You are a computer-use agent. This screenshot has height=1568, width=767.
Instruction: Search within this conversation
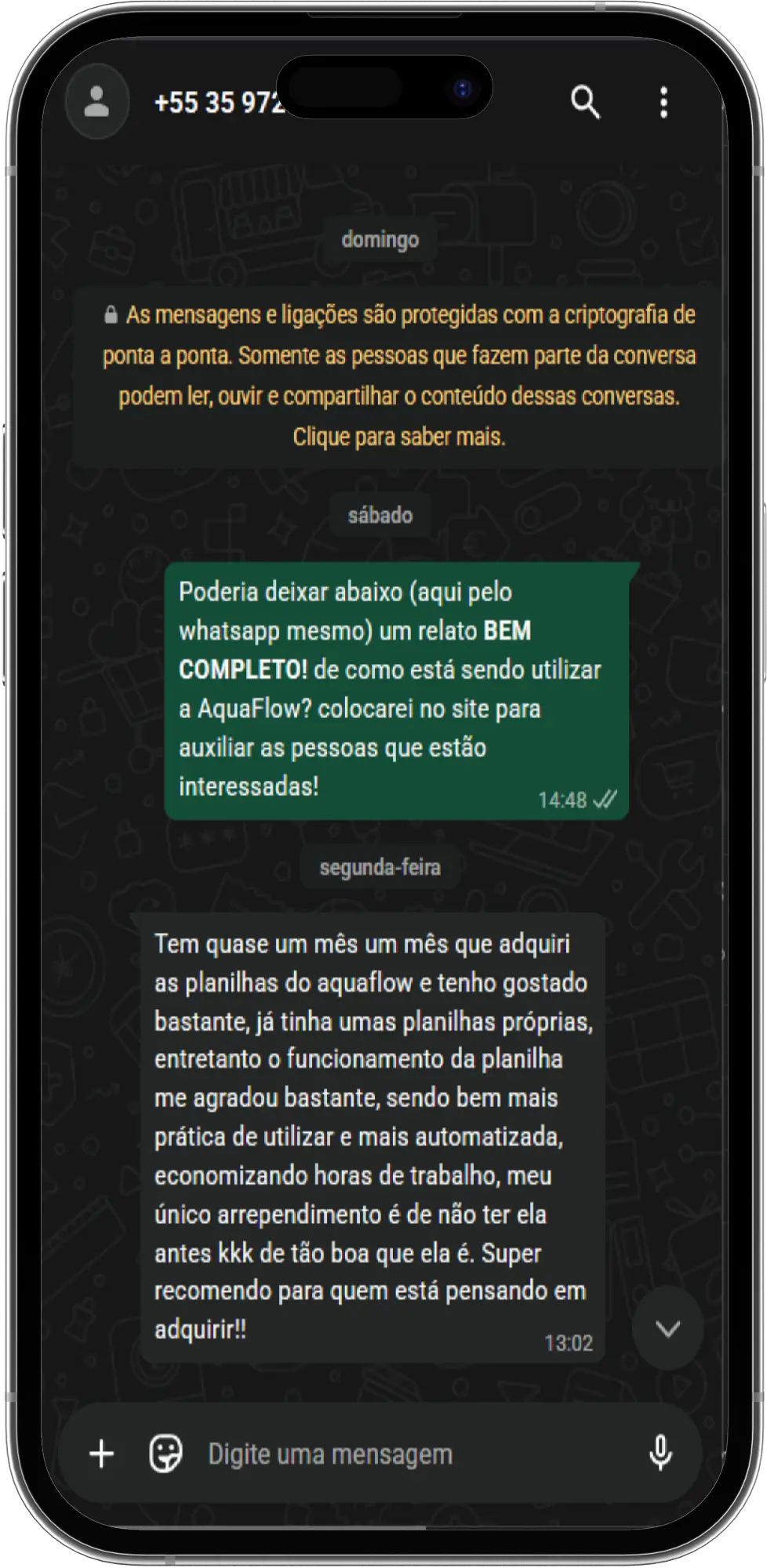pyautogui.click(x=585, y=103)
